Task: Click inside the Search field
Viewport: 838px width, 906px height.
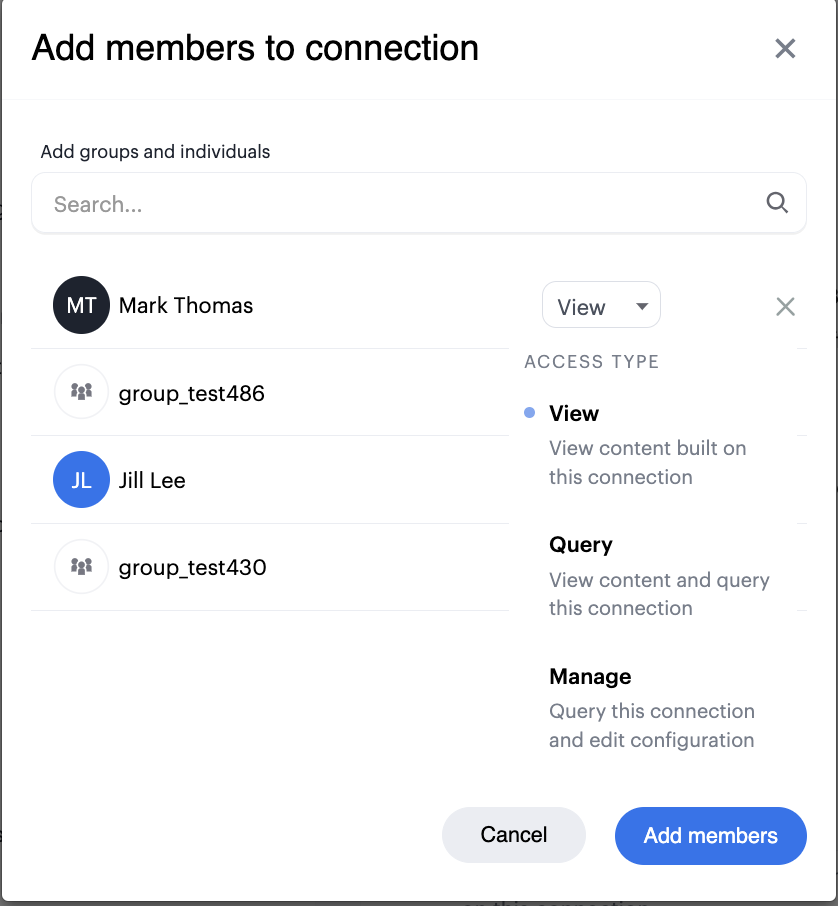Action: tap(300, 202)
